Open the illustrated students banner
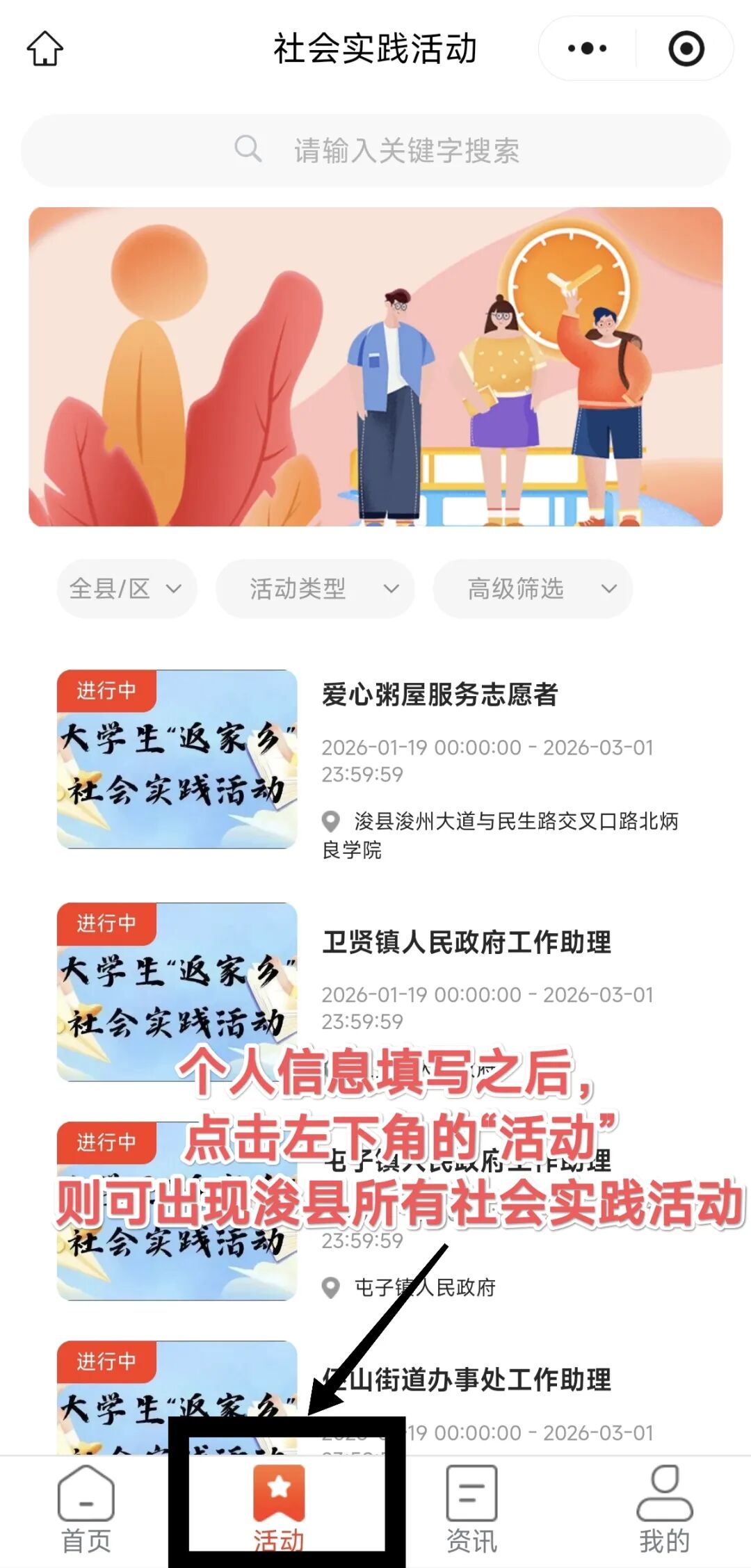The image size is (751, 1568). pyautogui.click(x=375, y=366)
